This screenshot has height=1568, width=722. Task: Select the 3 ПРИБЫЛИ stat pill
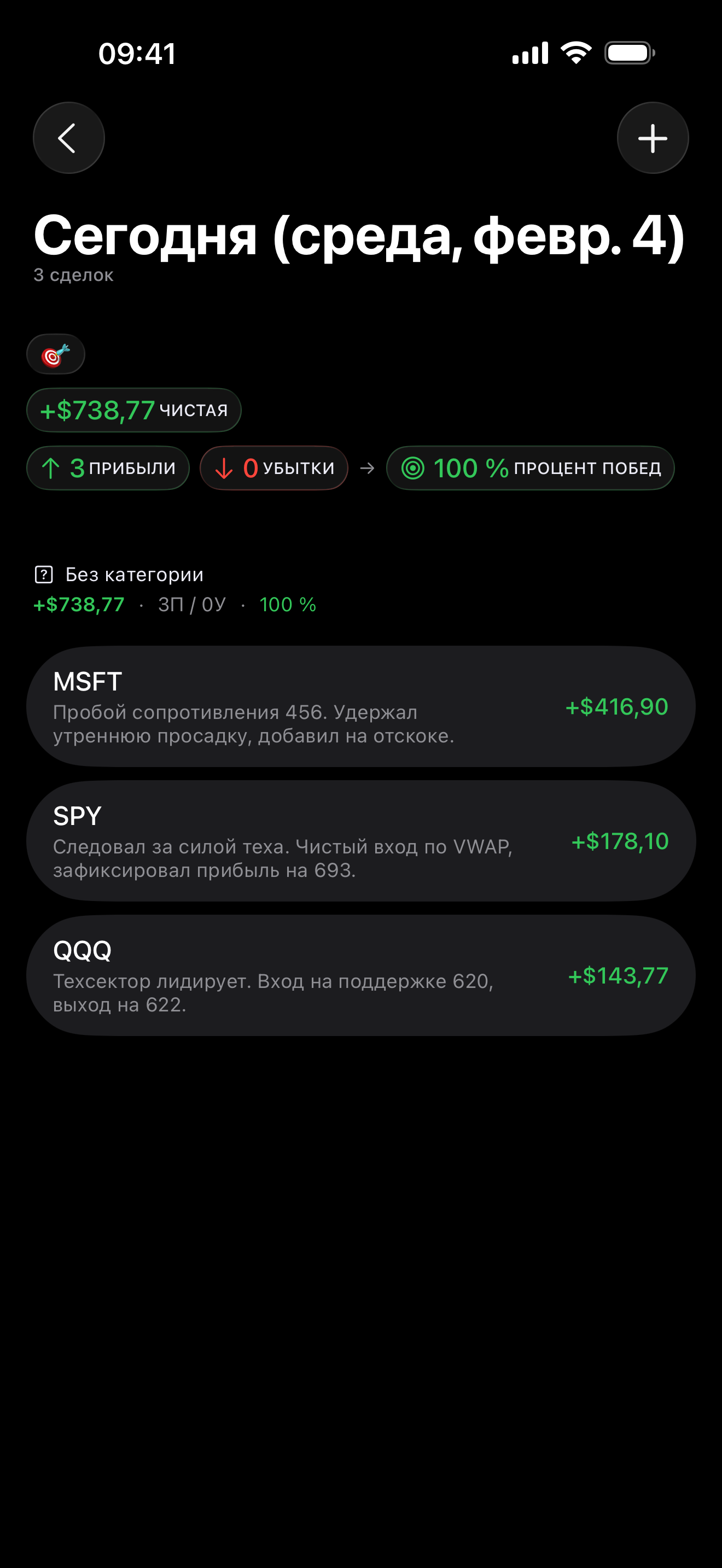tap(108, 467)
